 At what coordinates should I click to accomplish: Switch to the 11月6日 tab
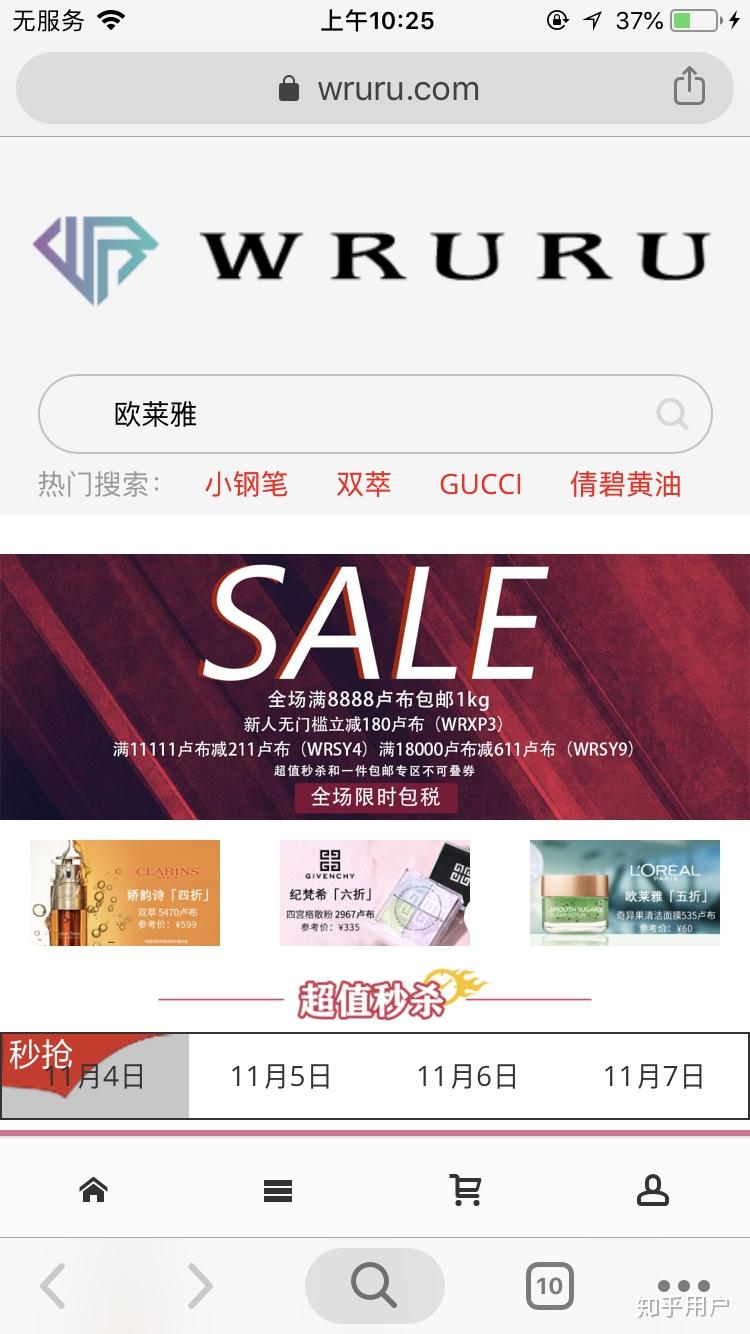click(x=467, y=1076)
